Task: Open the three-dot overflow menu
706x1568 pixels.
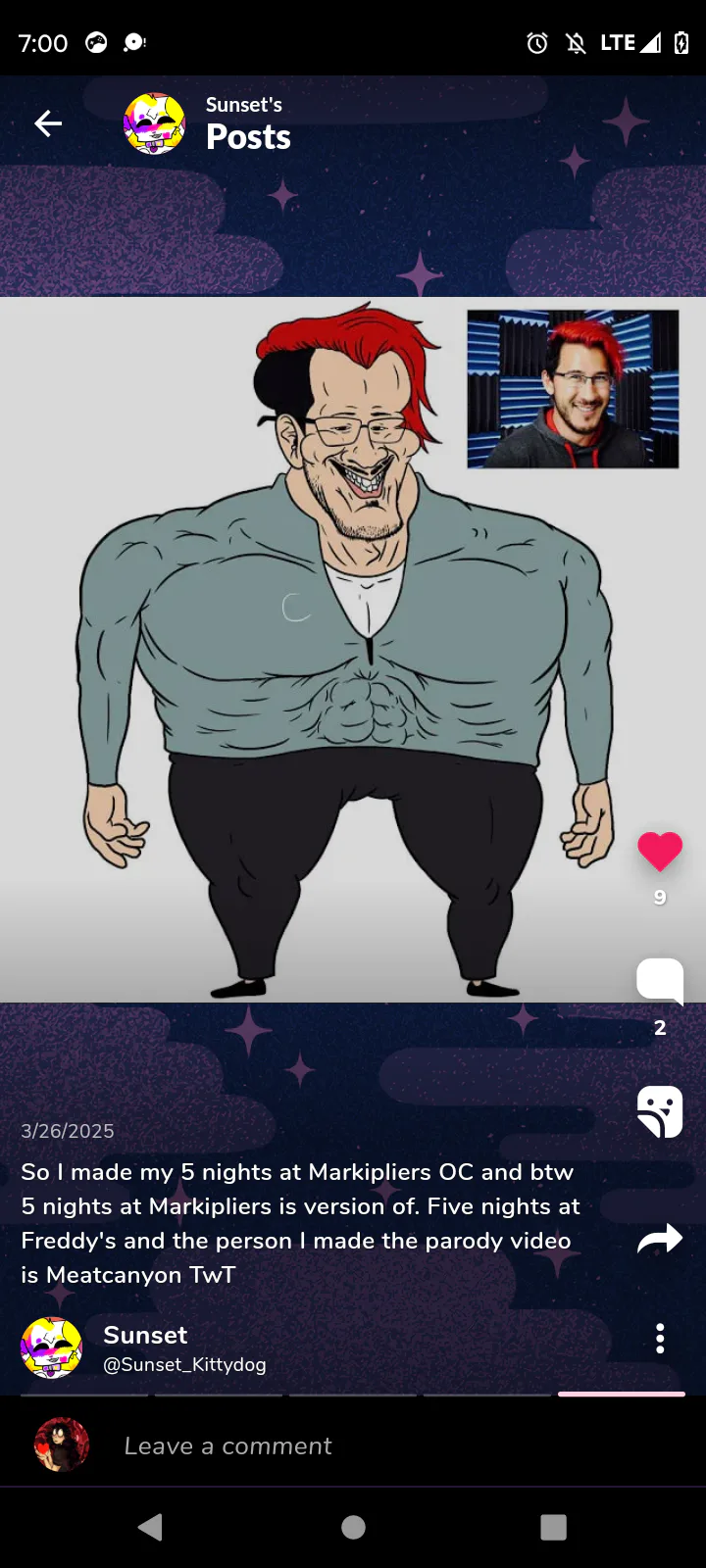Action: pyautogui.click(x=660, y=1339)
